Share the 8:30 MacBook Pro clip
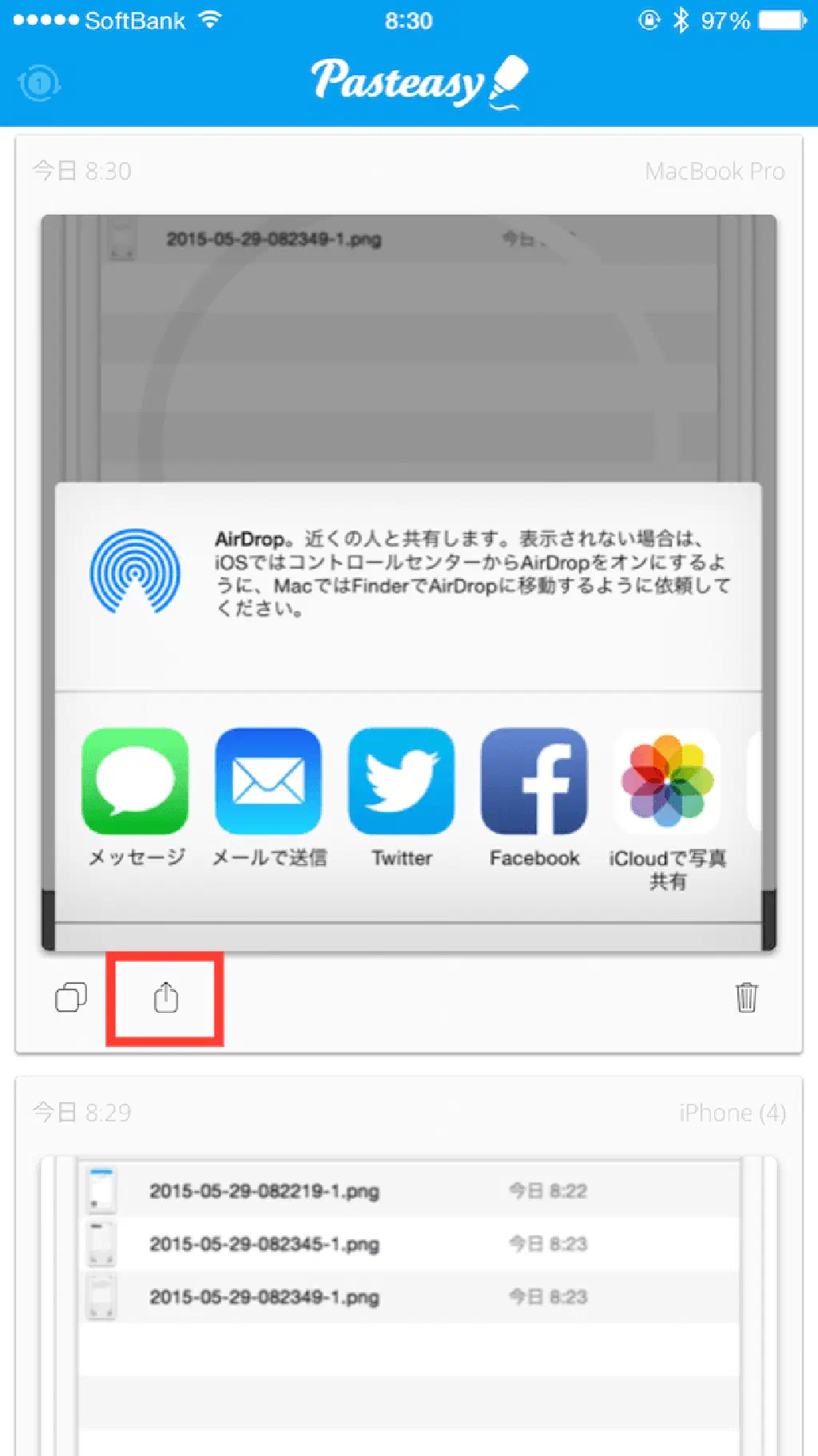This screenshot has width=818, height=1456. pos(165,998)
